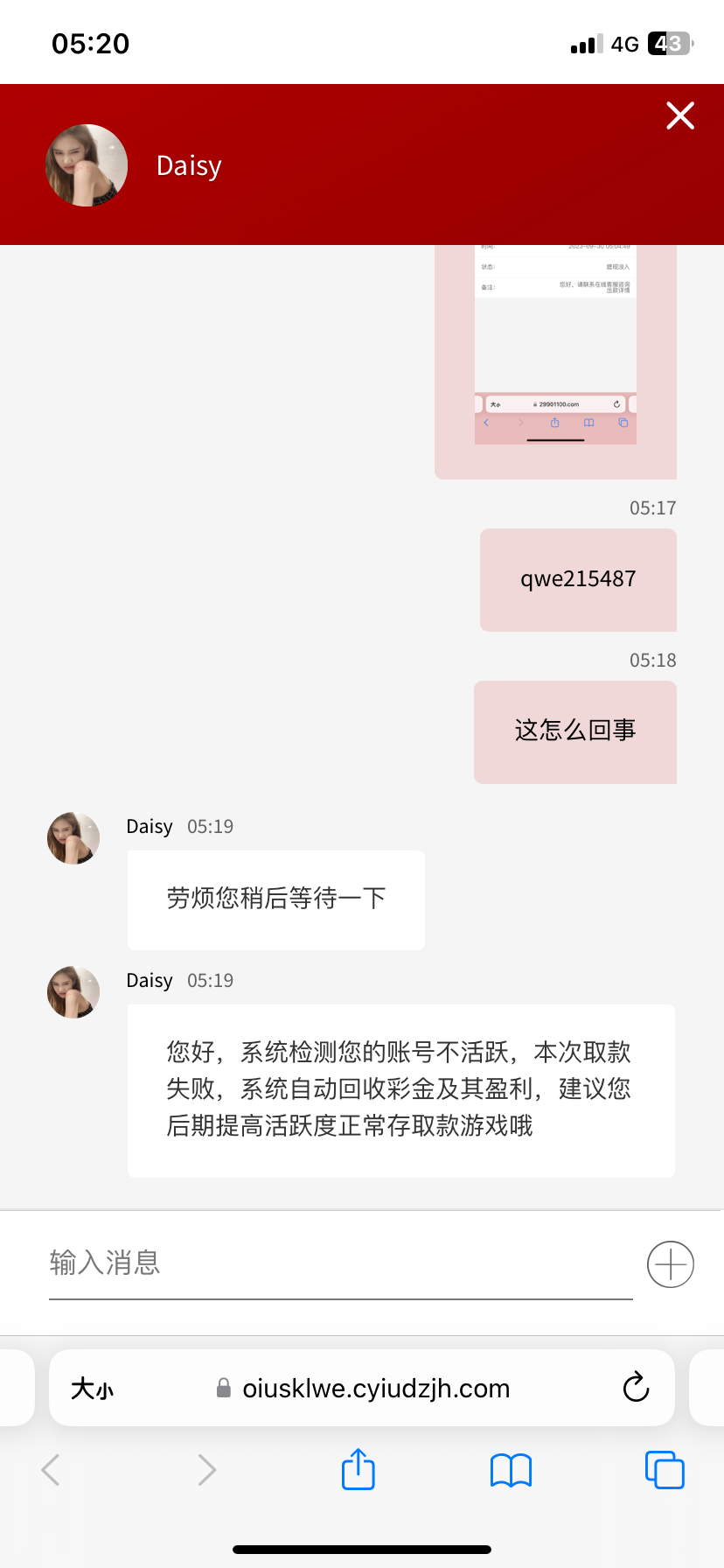Open Safari bookmarks
The image size is (724, 1568).
click(511, 1470)
